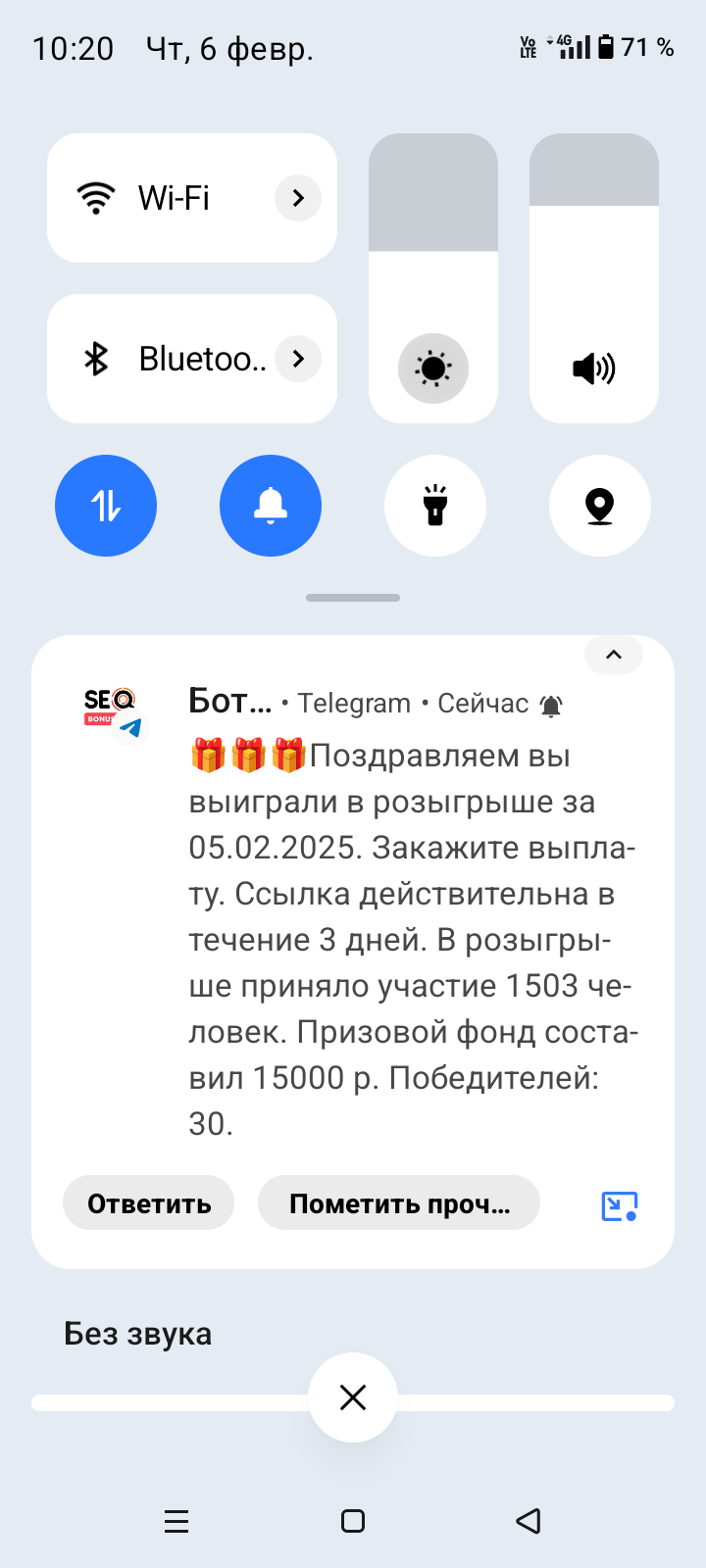The width and height of the screenshot is (706, 1568).
Task: Tap the volume slider
Action: 594,278
